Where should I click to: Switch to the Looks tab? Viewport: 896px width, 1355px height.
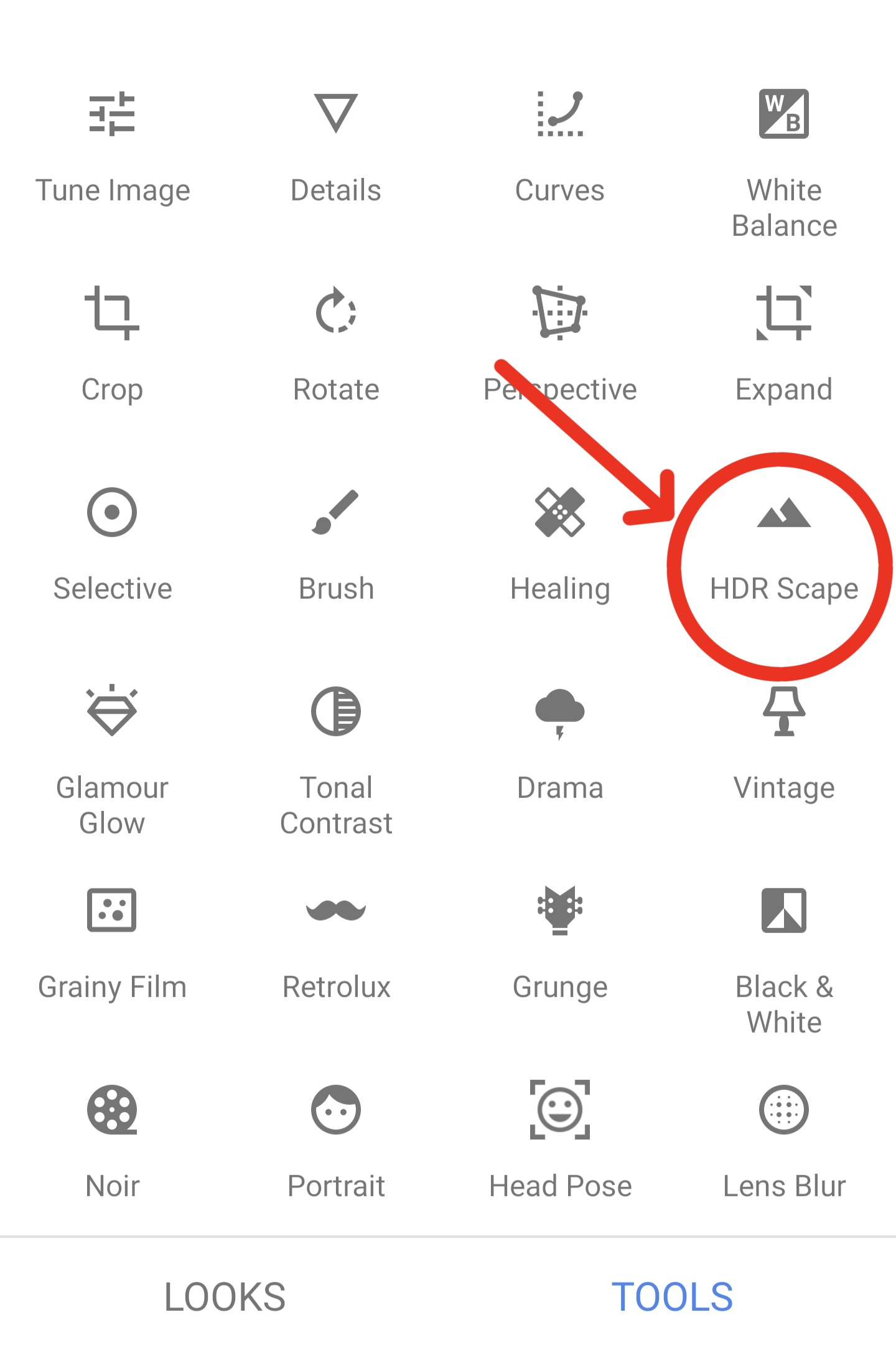[x=225, y=1297]
